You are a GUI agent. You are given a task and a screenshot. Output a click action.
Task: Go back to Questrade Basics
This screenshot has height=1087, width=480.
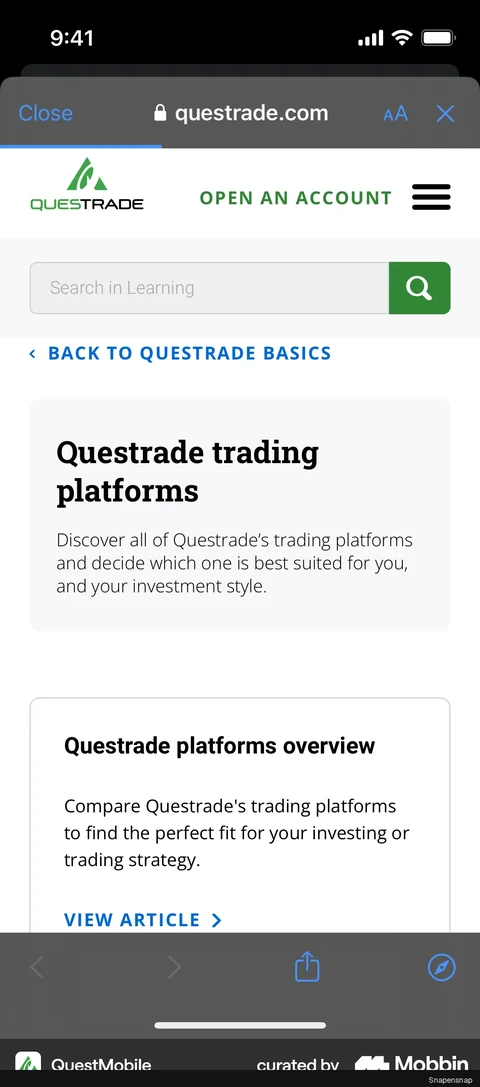click(180, 354)
